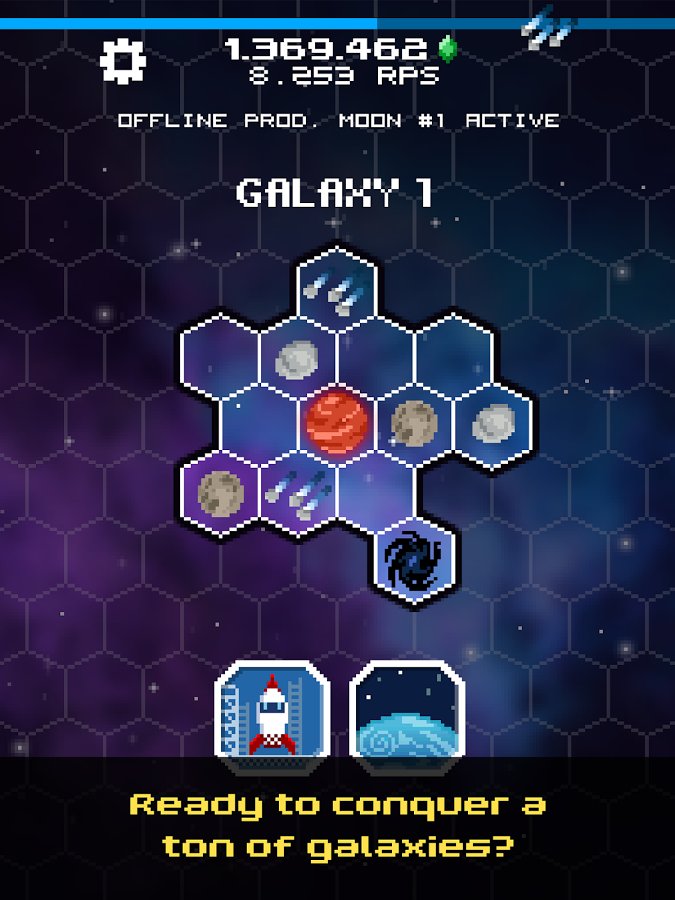The image size is (675, 900).
Task: Tap the black hole hexagon
Action: pyautogui.click(x=414, y=561)
